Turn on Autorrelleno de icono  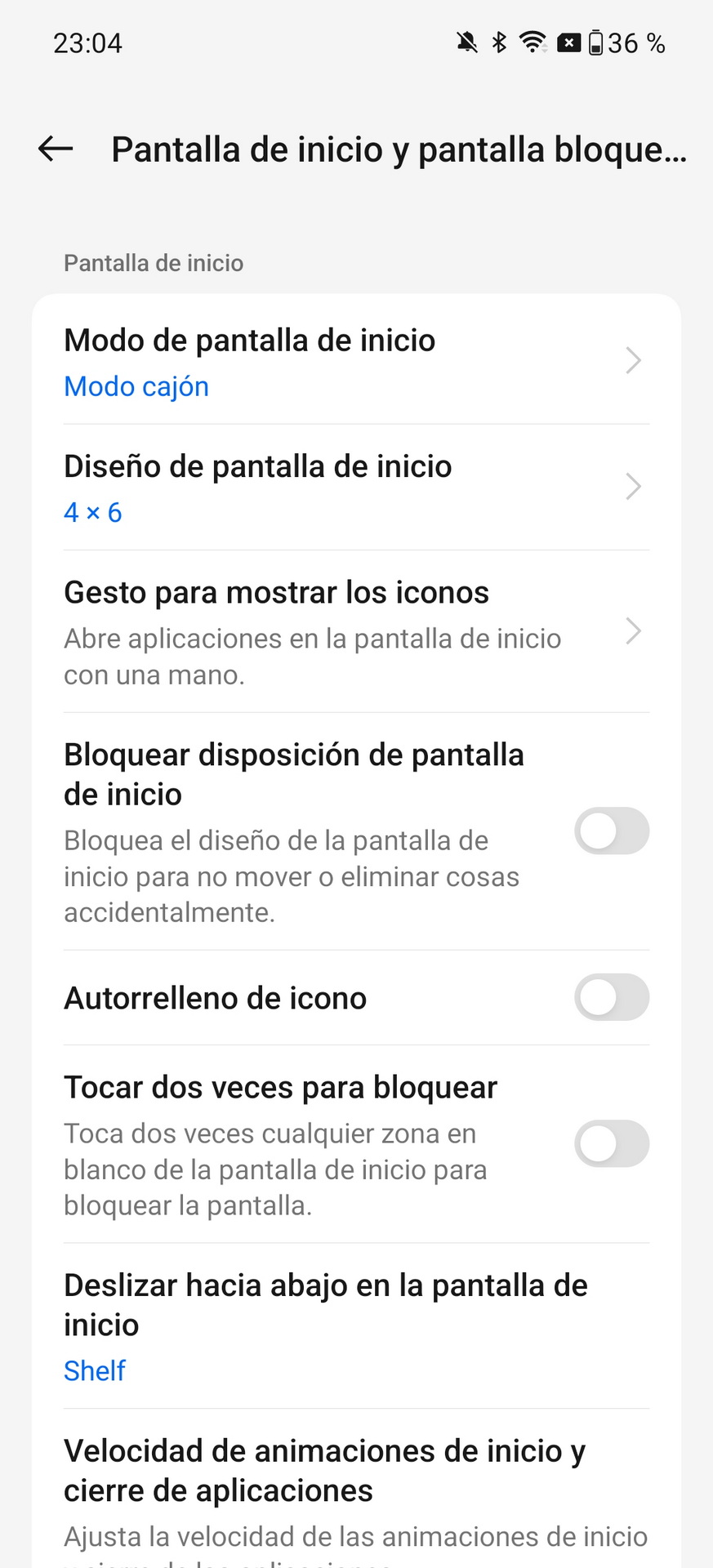(x=612, y=997)
